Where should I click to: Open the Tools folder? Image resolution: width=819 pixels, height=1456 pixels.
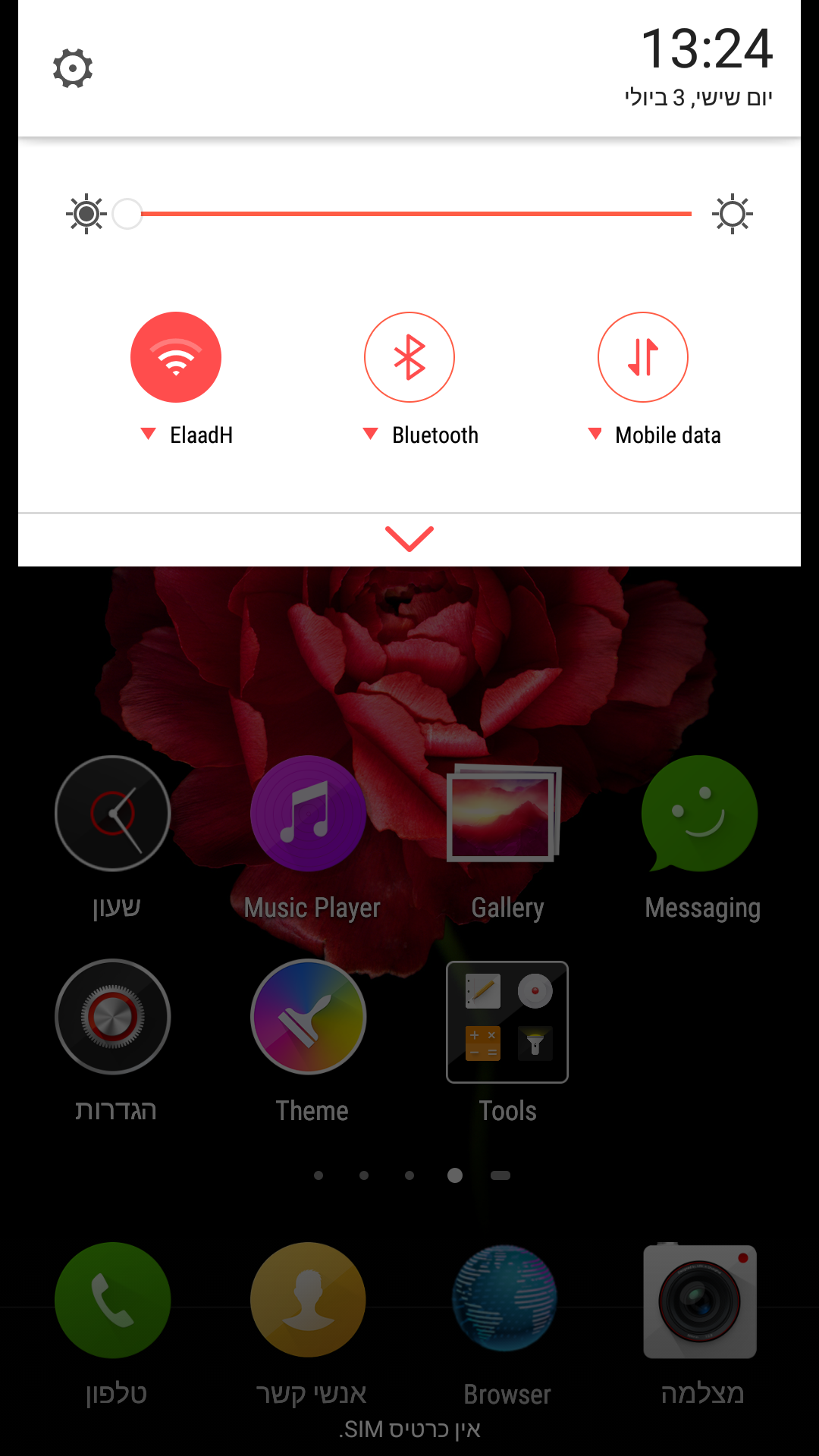(x=507, y=1021)
